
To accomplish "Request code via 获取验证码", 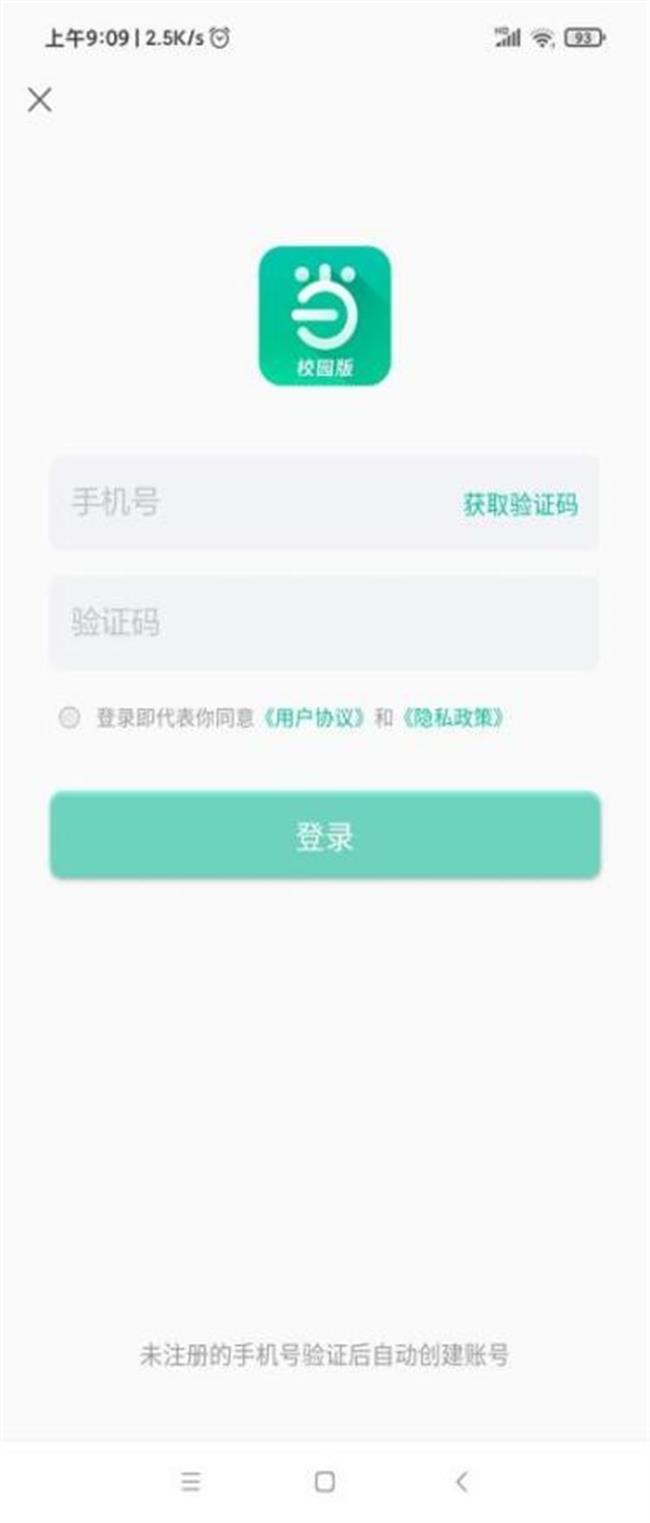I will [520, 504].
